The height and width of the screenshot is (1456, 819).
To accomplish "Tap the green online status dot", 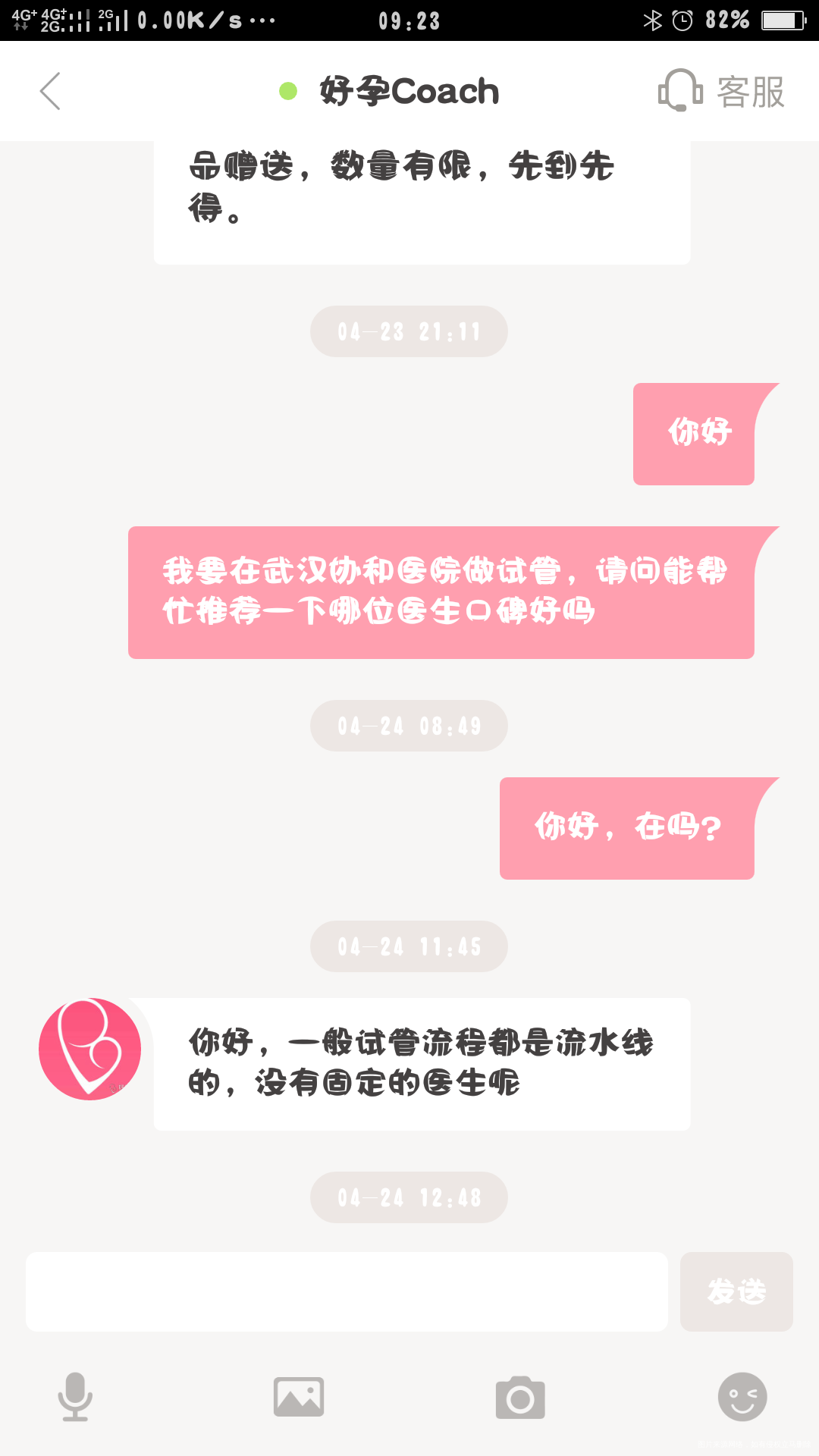I will [x=287, y=91].
